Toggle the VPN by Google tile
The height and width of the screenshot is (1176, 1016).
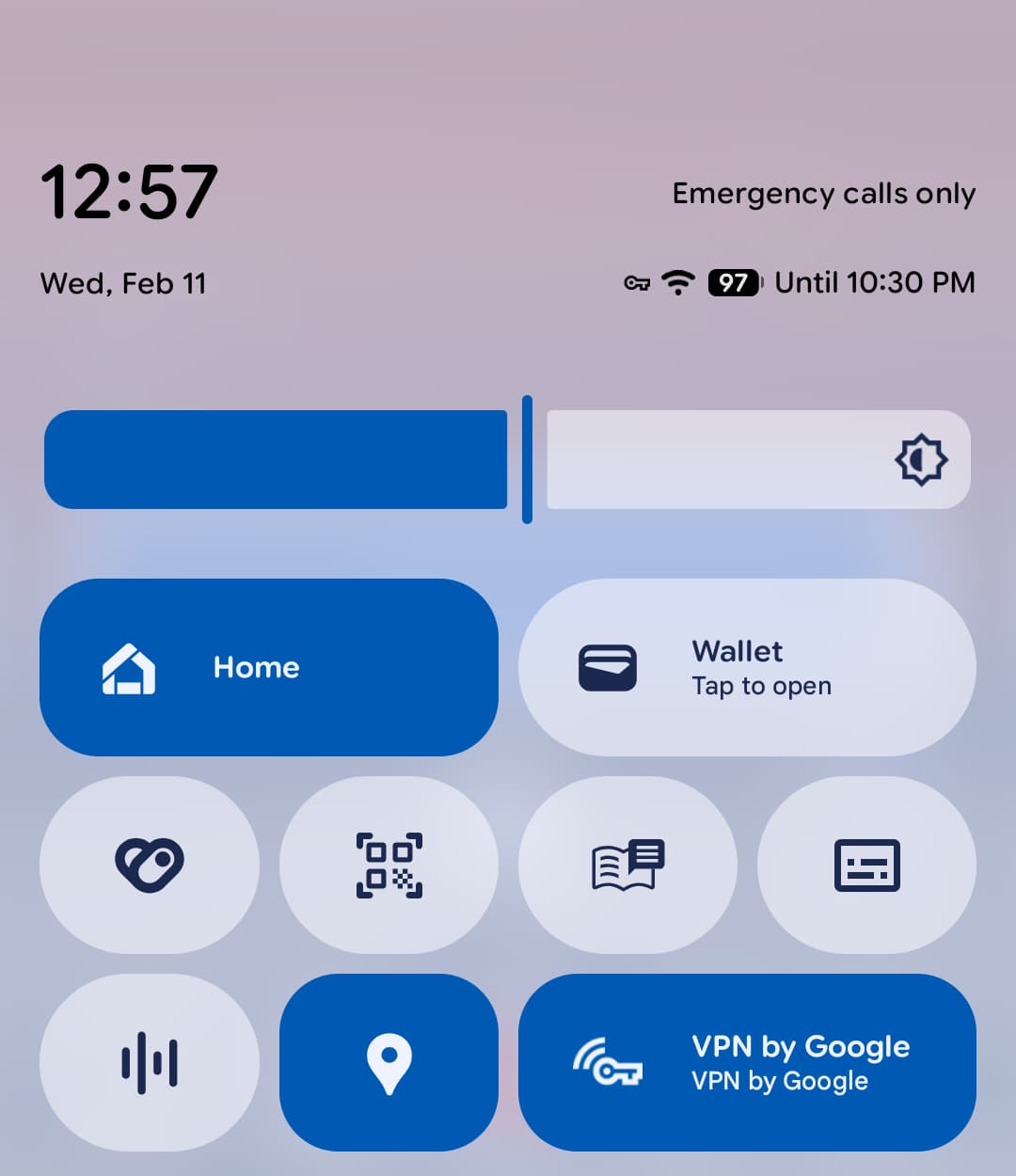click(x=747, y=1062)
